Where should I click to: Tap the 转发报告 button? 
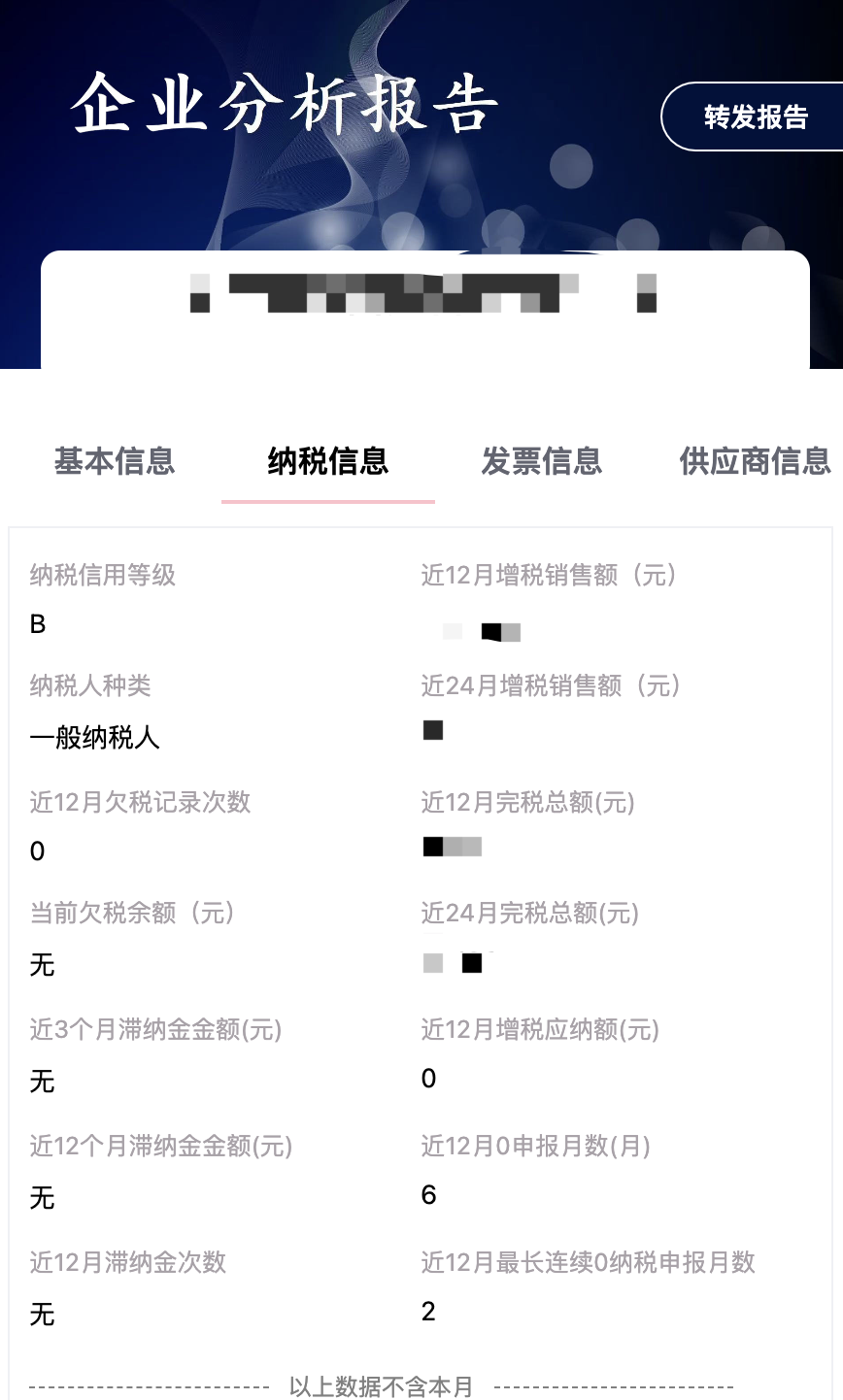pyautogui.click(x=756, y=117)
